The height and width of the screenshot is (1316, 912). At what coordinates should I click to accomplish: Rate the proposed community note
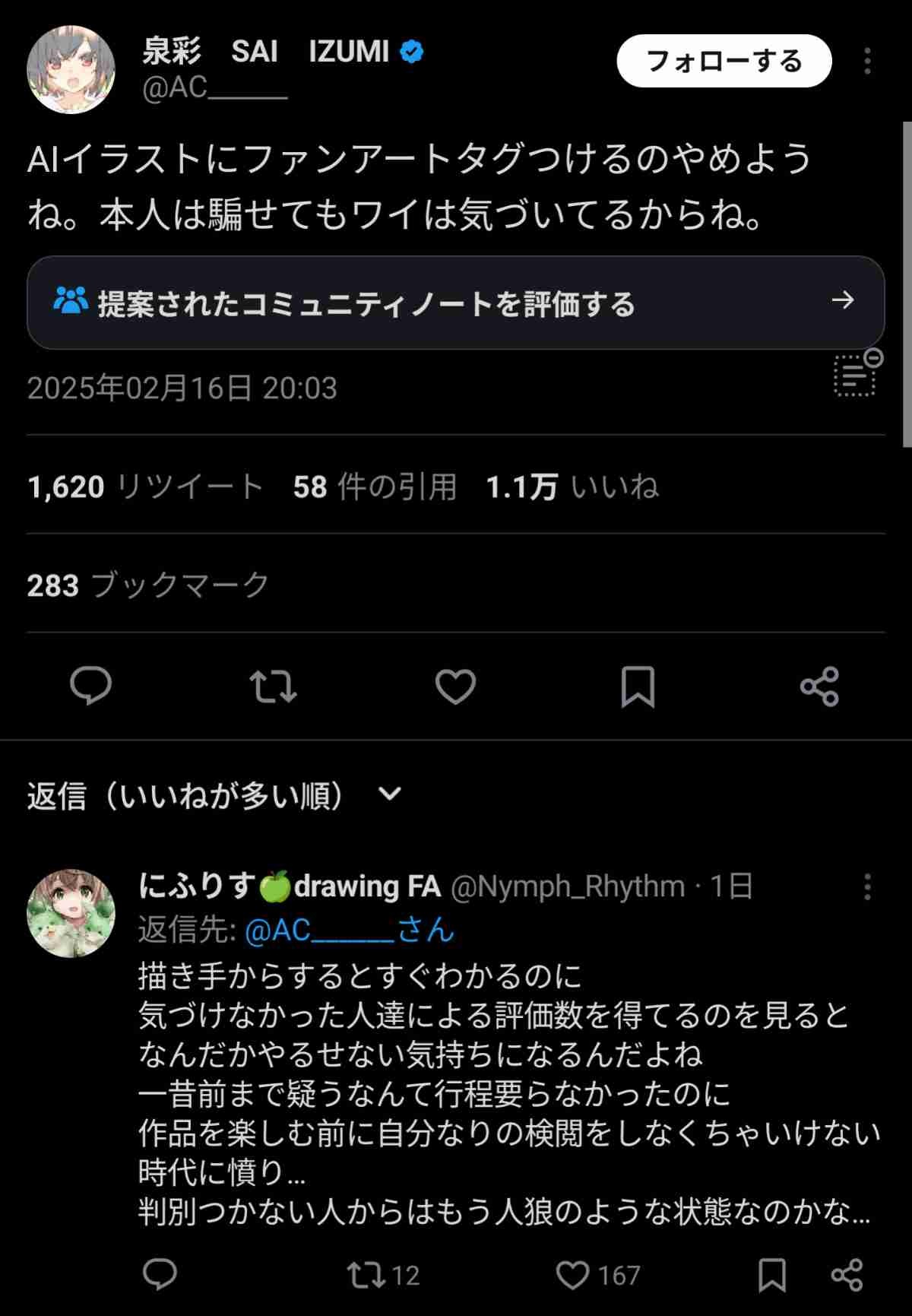[455, 303]
